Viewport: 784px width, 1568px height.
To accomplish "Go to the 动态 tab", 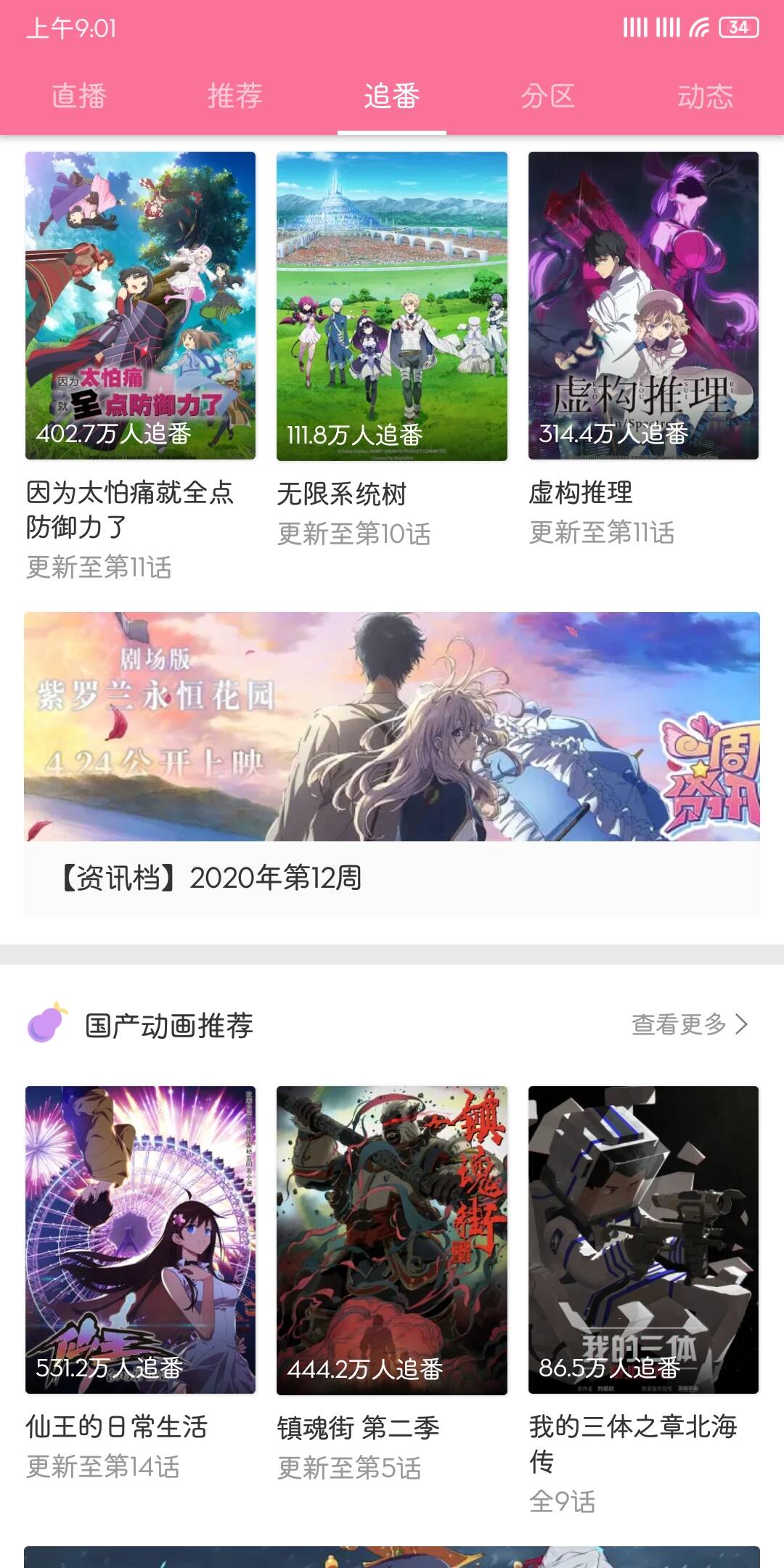I will click(x=705, y=96).
